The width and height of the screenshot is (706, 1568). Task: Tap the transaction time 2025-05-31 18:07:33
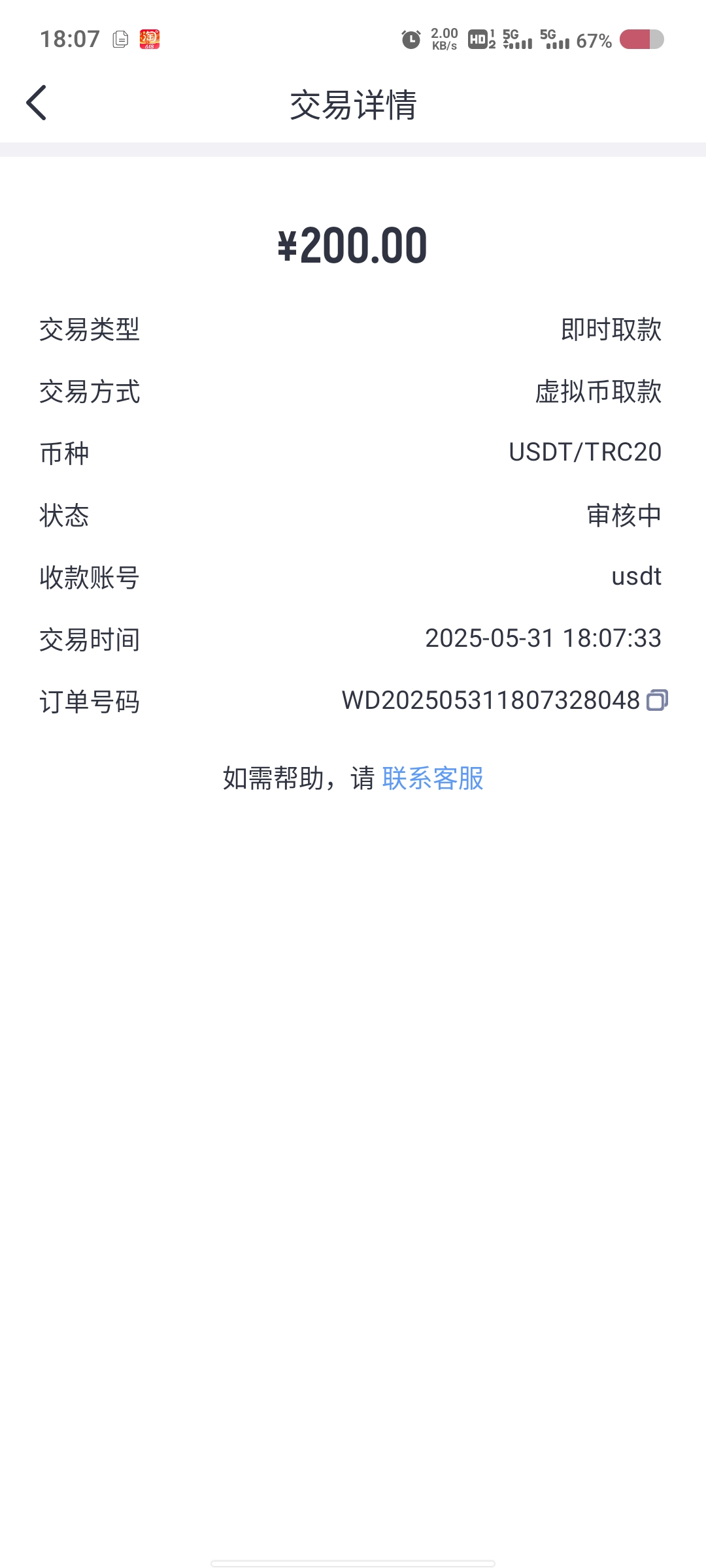click(x=543, y=639)
